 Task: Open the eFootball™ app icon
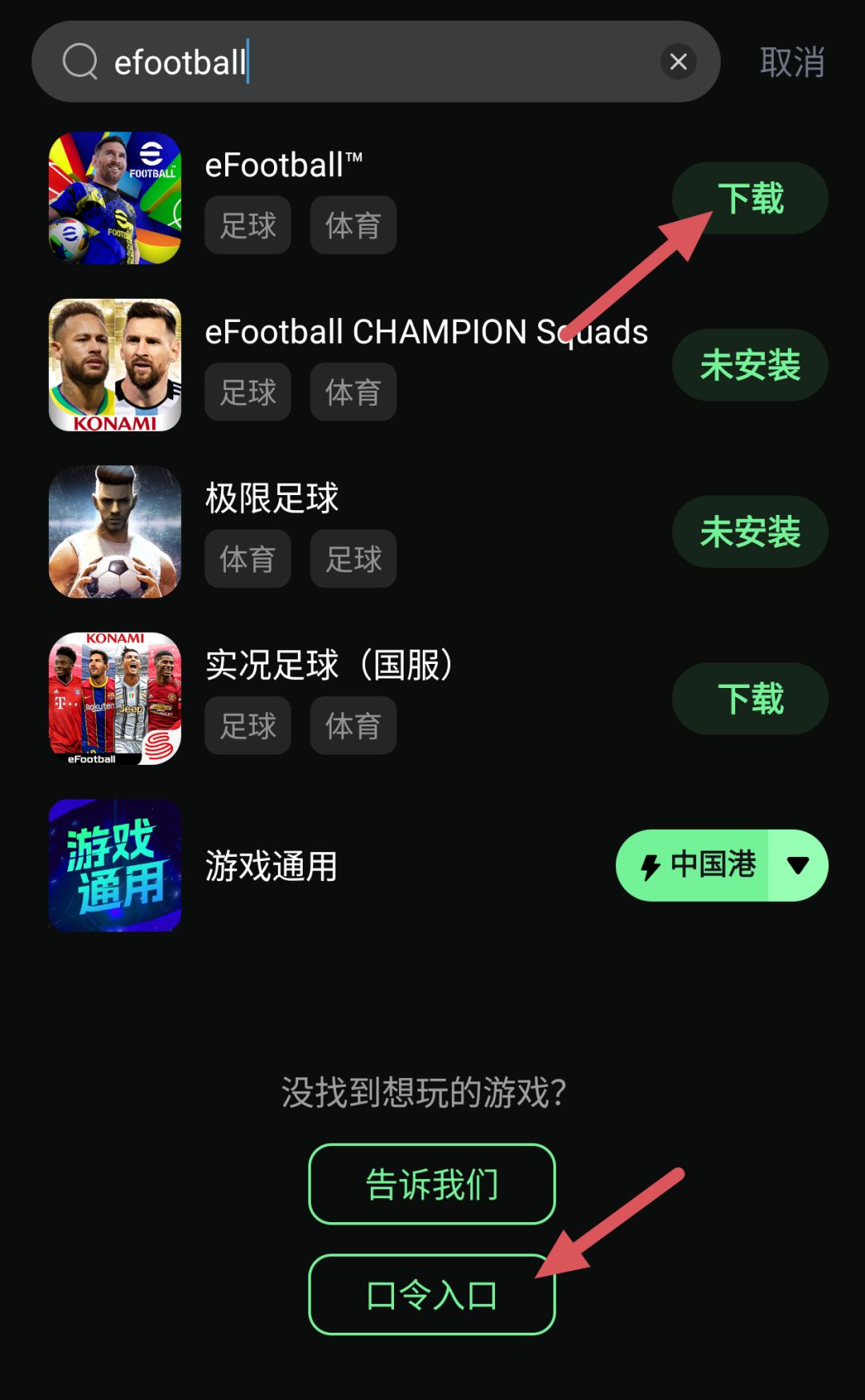[115, 198]
